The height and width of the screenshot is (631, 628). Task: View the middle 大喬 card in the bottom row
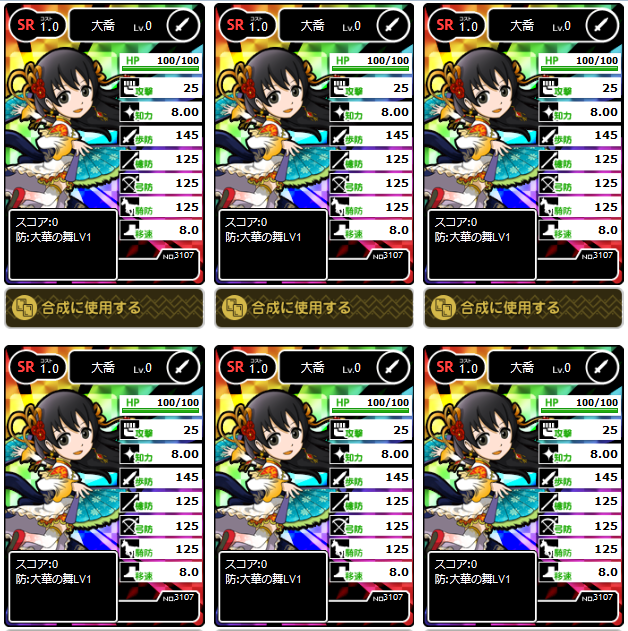point(314,487)
